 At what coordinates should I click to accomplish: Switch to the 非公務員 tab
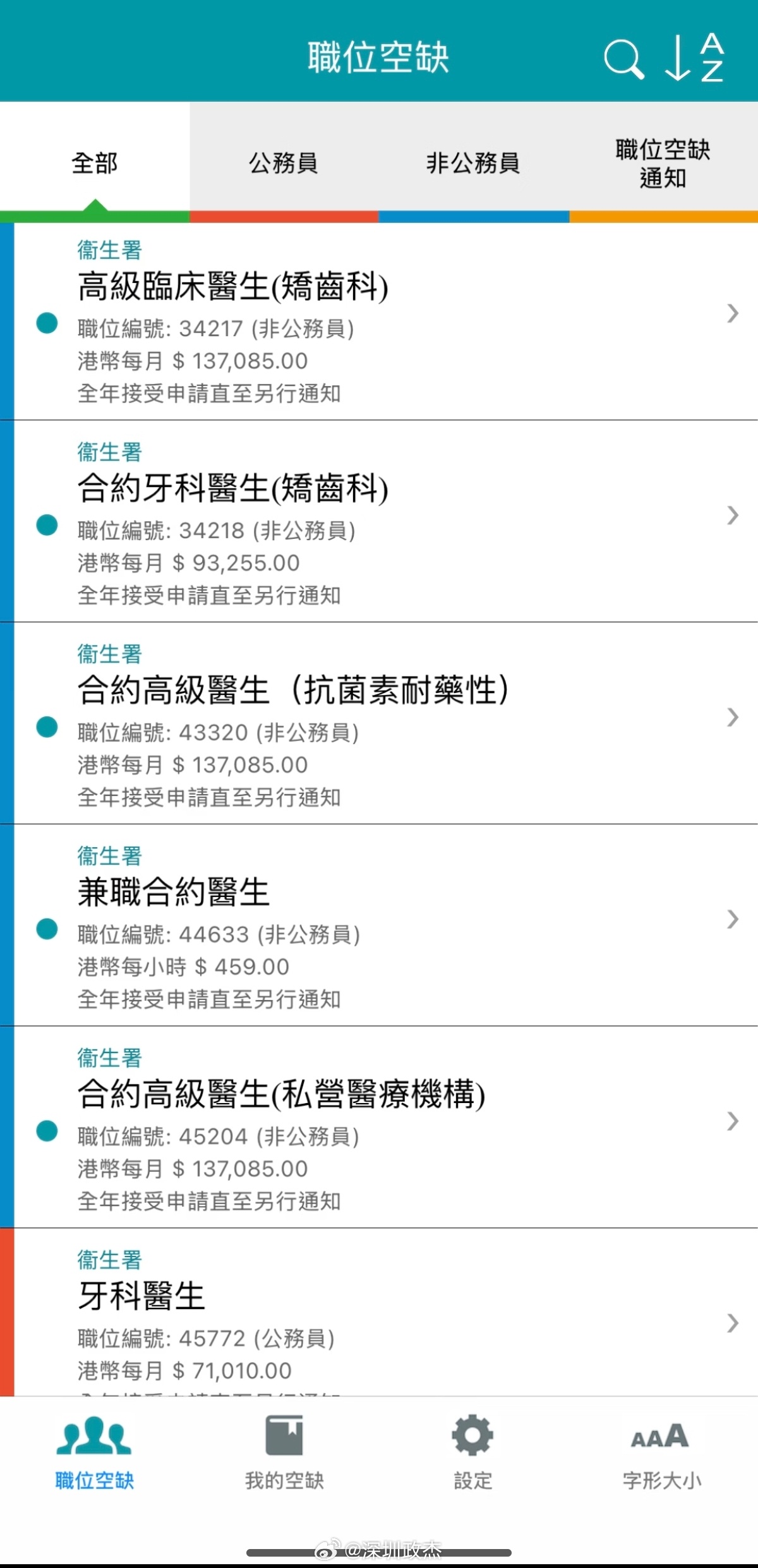pos(474,163)
